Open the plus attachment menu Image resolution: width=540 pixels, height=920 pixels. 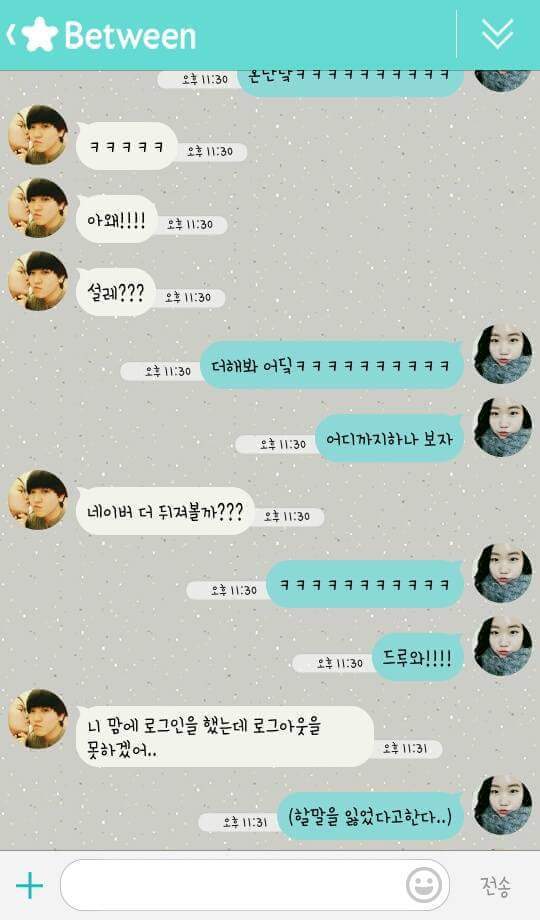pos(29,885)
